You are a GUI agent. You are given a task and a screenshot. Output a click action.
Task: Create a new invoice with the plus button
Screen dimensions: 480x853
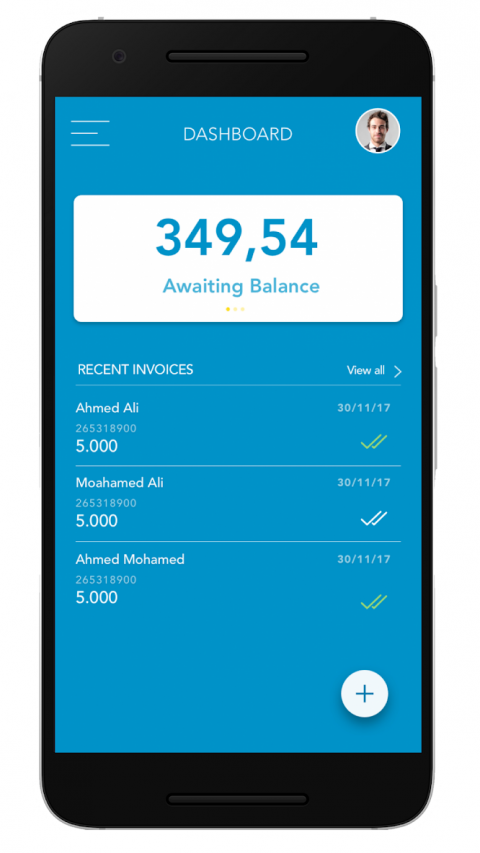pos(365,694)
